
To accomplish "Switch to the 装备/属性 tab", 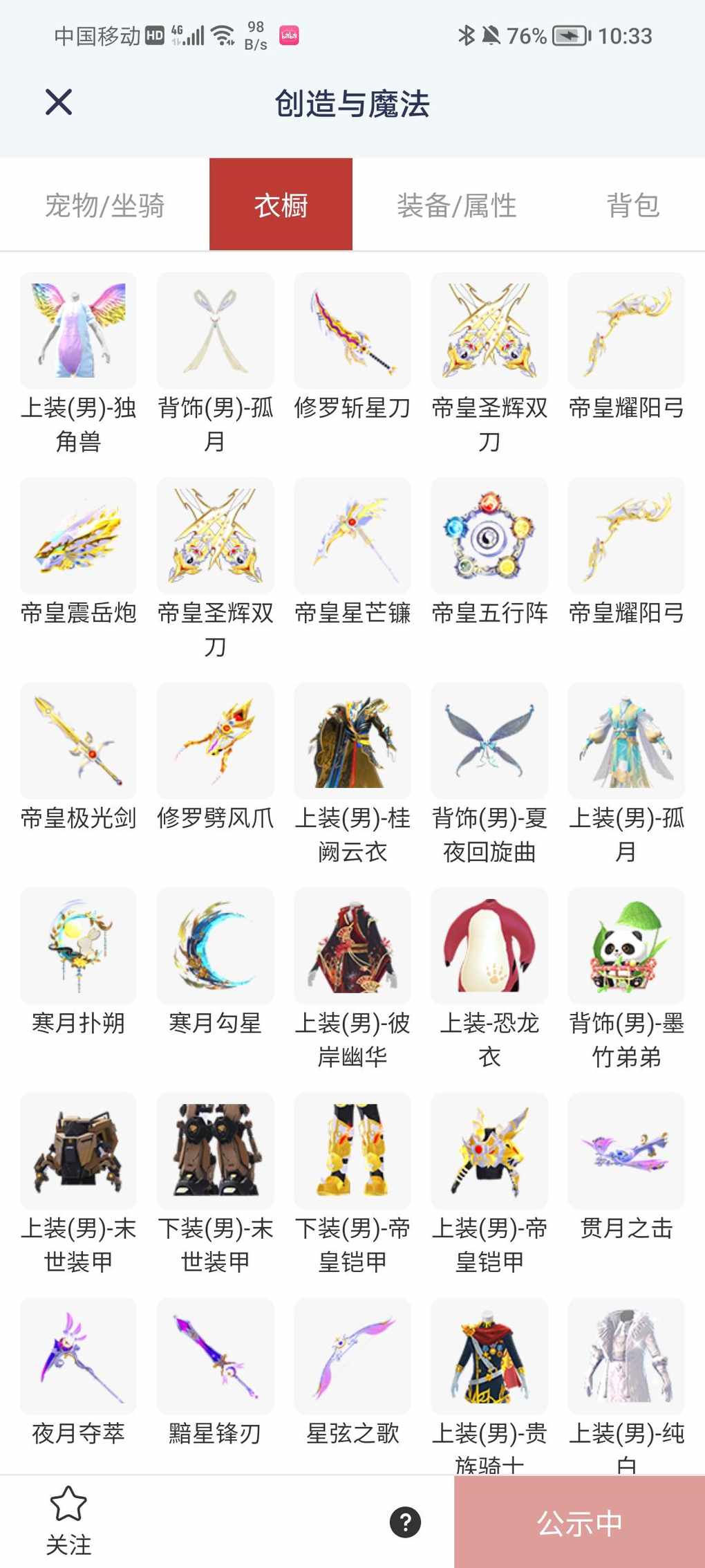I will [x=456, y=205].
